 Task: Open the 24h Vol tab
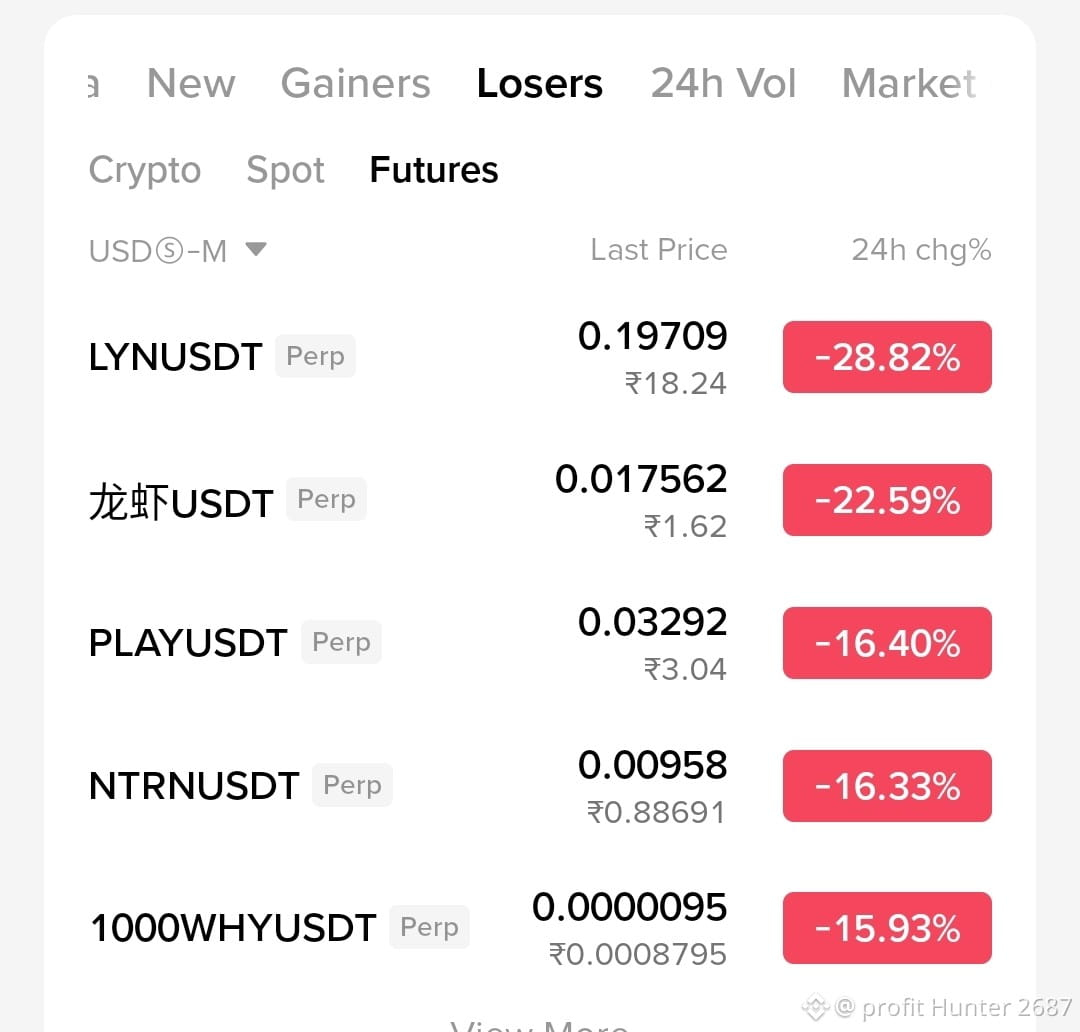(723, 83)
